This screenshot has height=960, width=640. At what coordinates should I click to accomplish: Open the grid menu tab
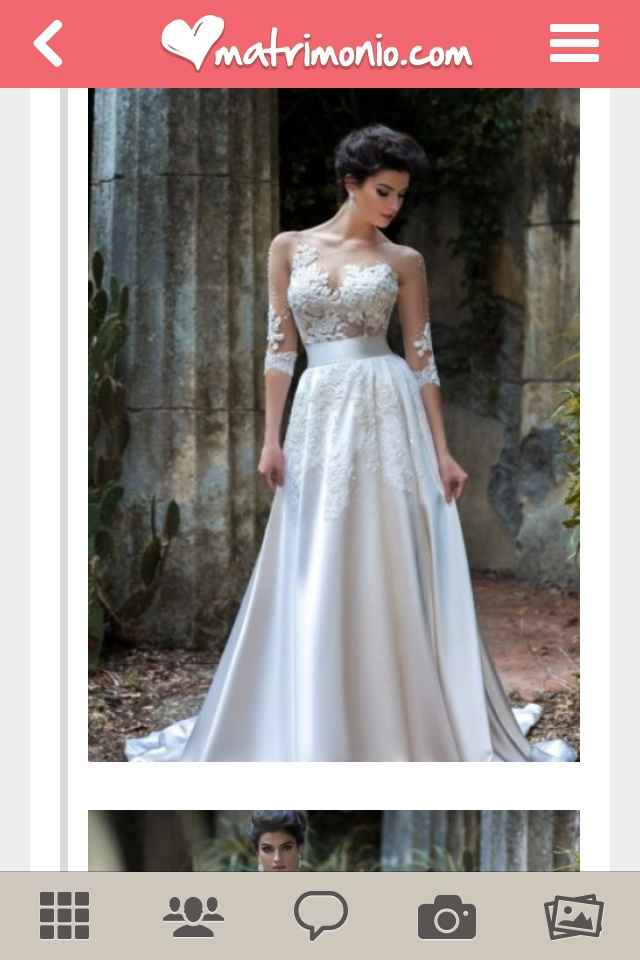coord(65,915)
